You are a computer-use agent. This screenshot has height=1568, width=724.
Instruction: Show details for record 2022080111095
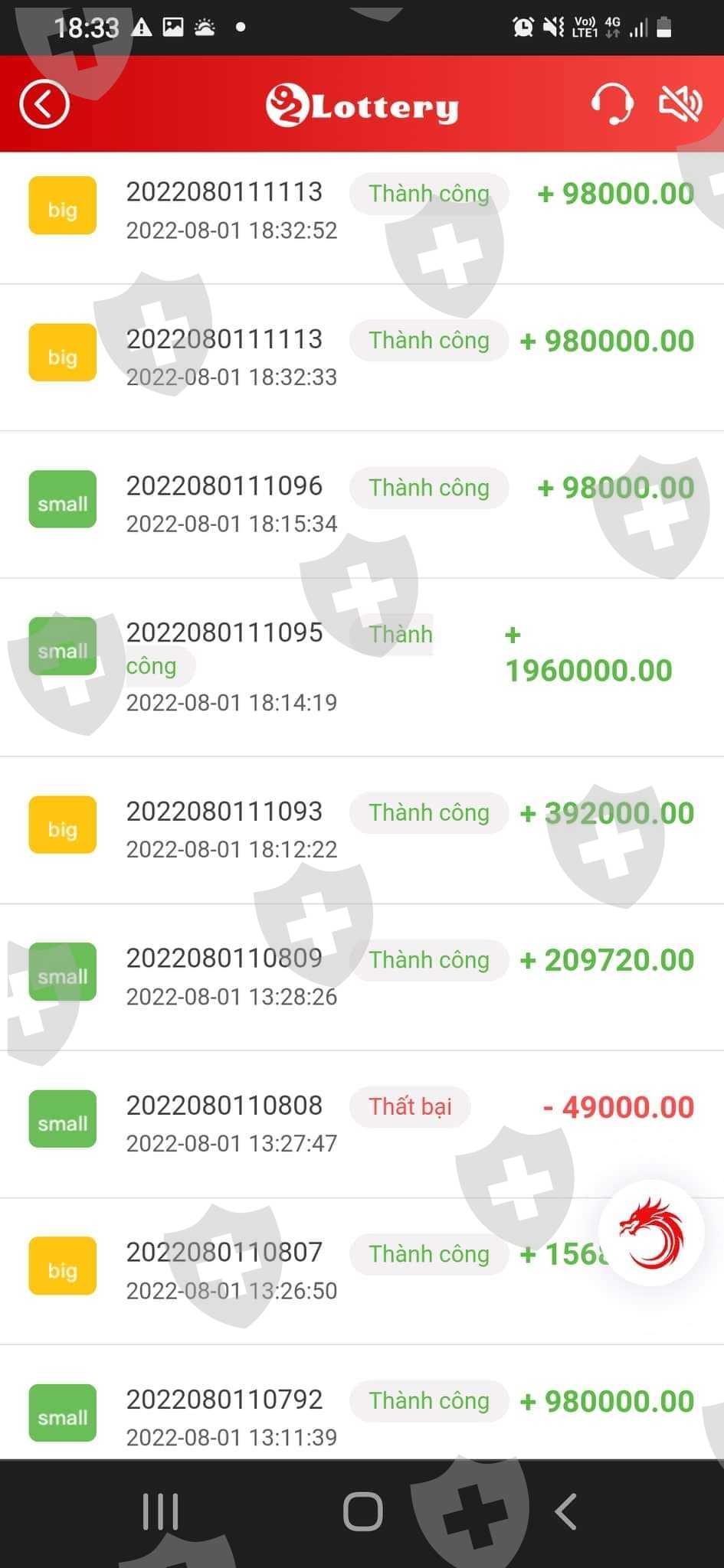point(362,667)
